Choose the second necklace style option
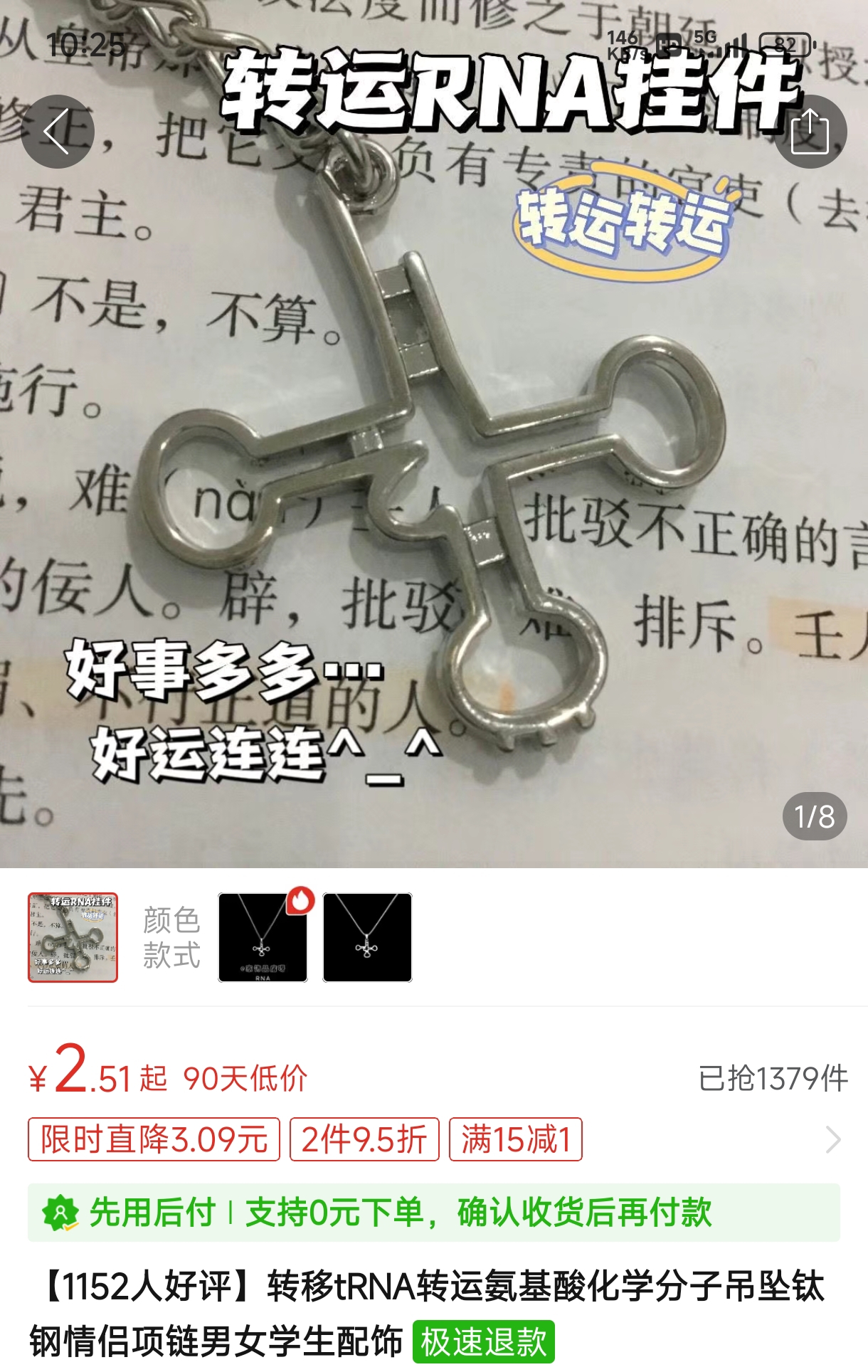 tap(367, 937)
